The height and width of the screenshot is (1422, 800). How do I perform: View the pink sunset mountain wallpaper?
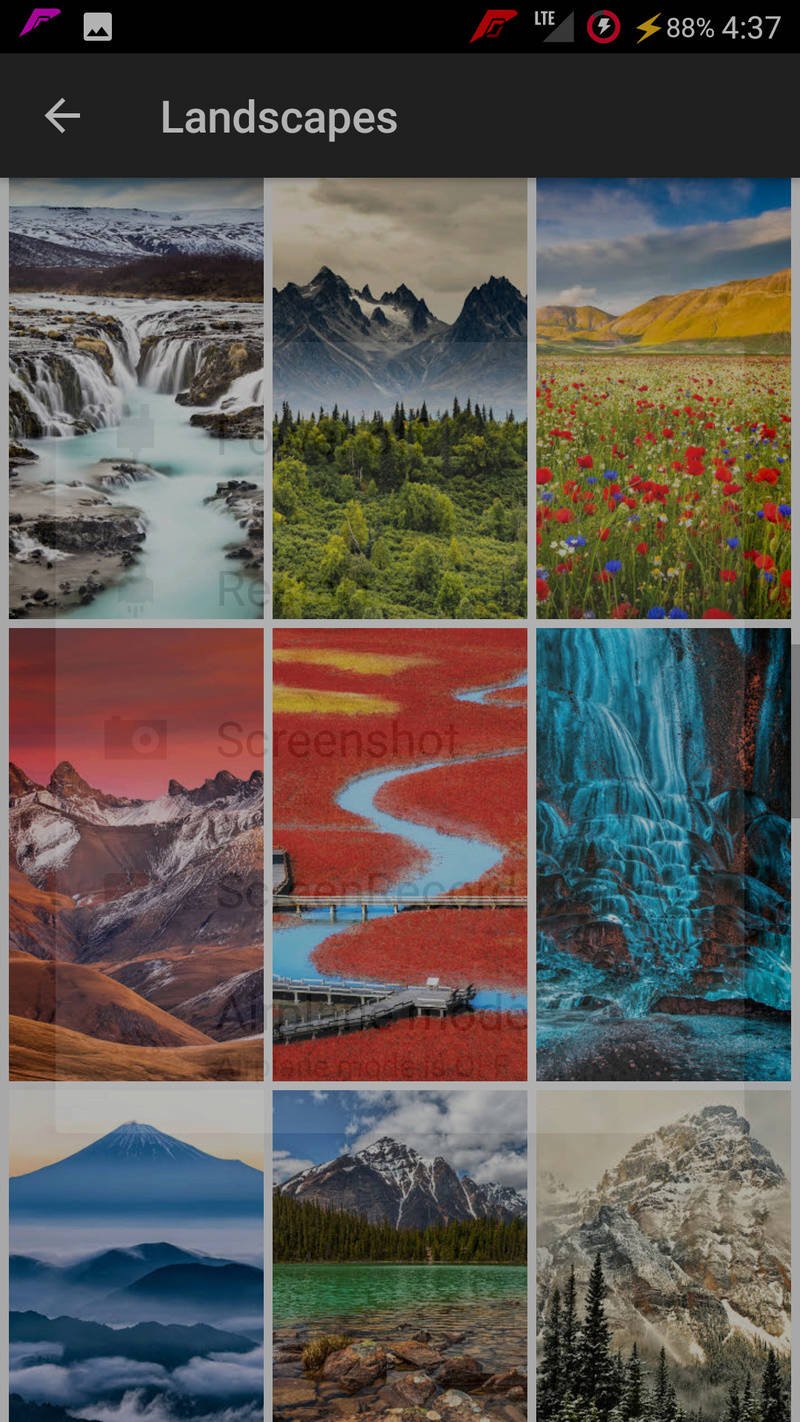136,854
